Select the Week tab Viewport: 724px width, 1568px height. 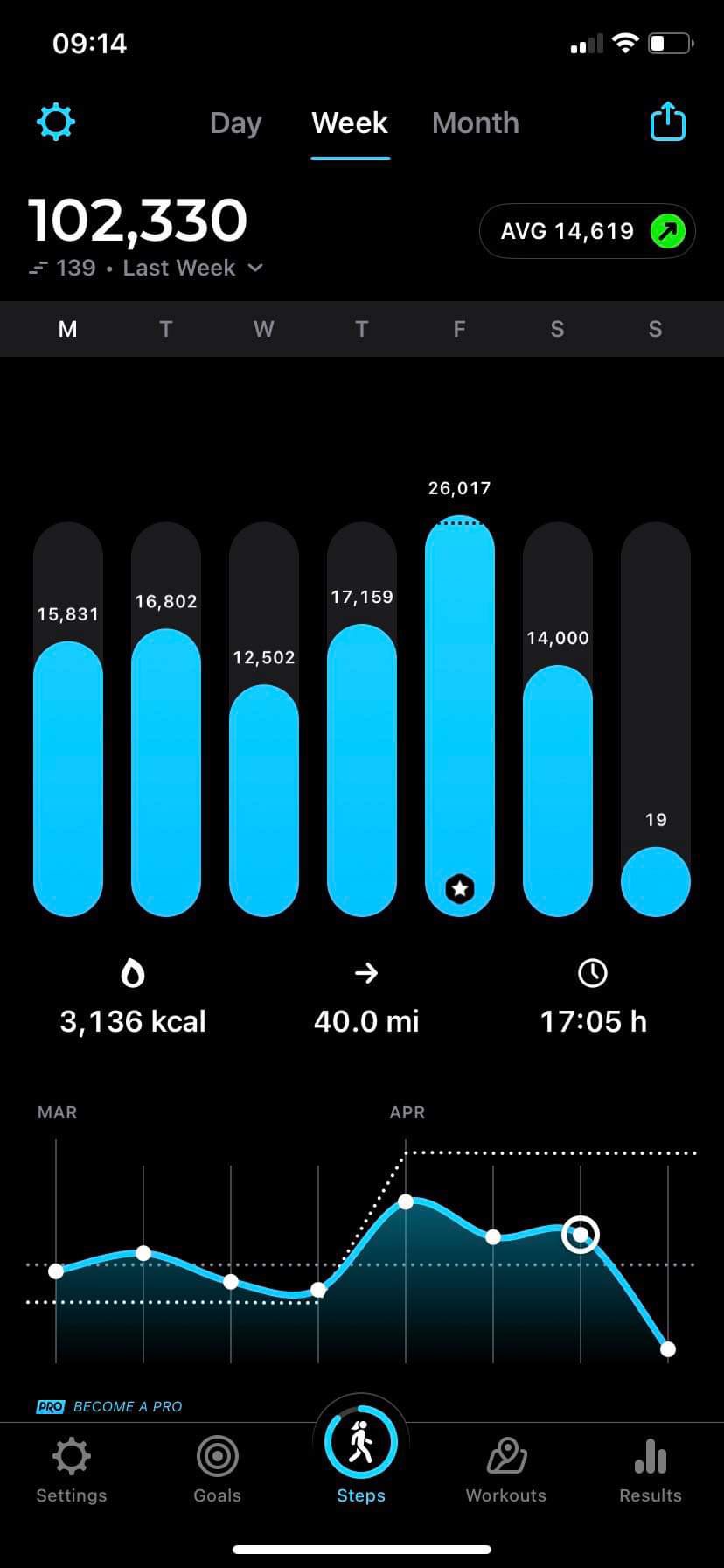[350, 123]
